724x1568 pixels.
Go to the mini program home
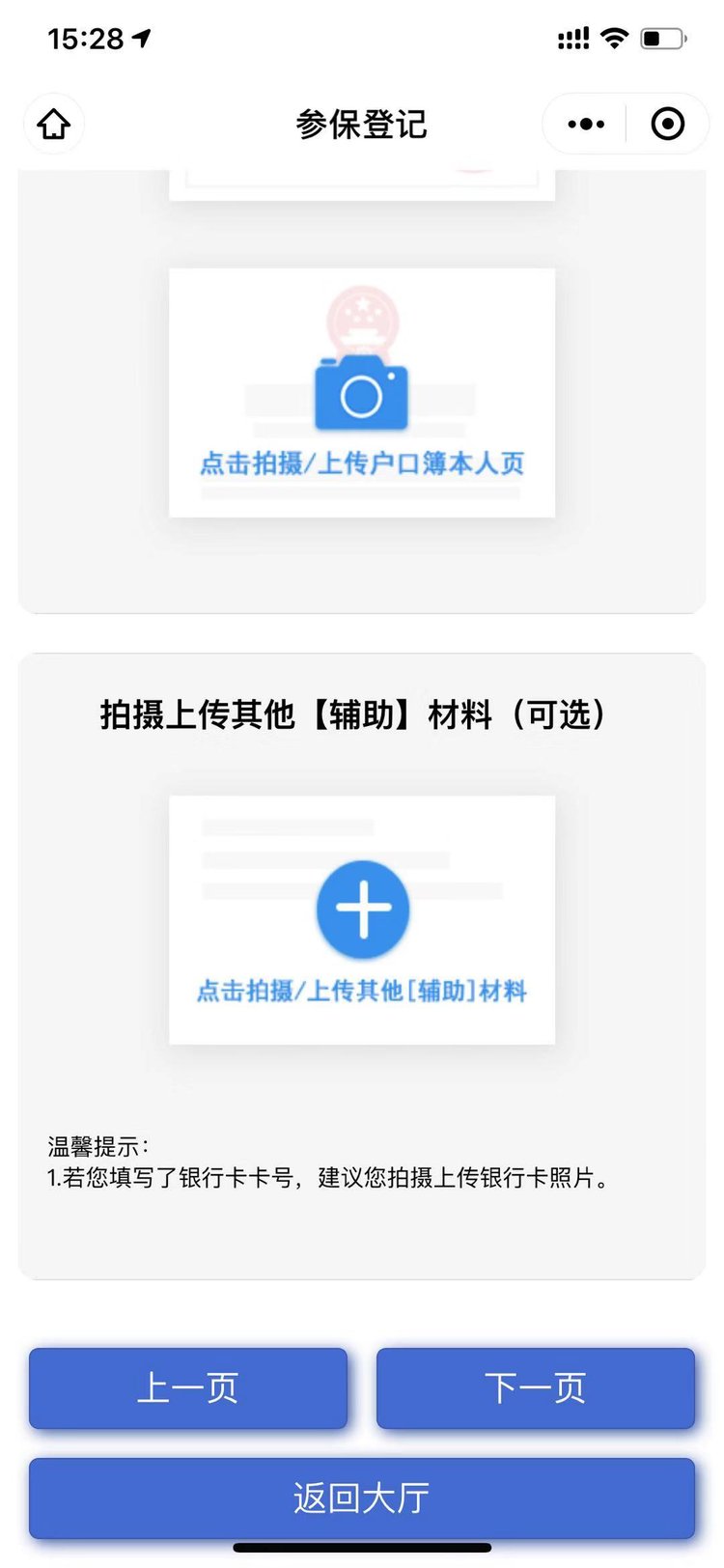pyautogui.click(x=54, y=125)
